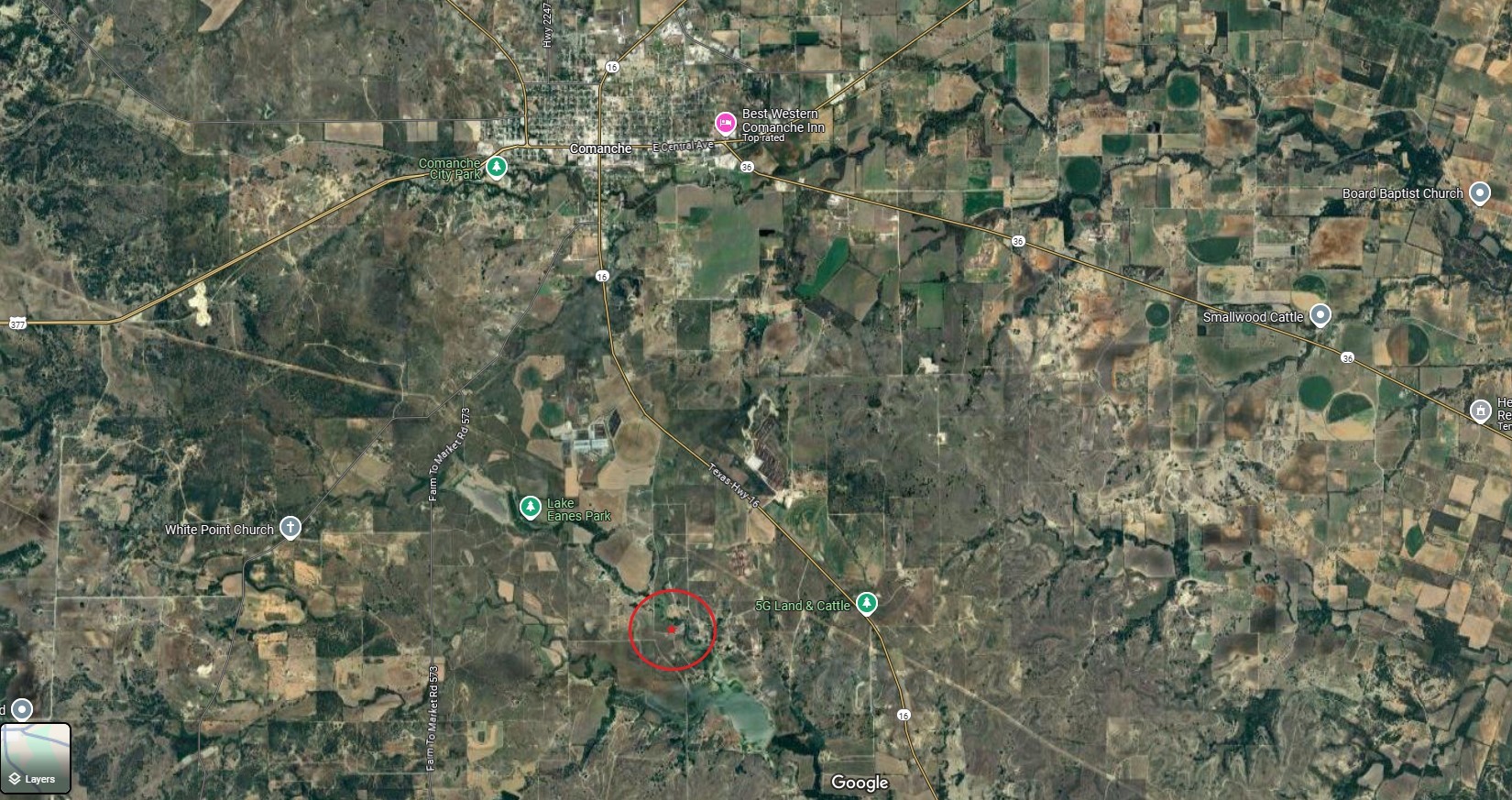Tap the 5G Land & Cattle marker
Image resolution: width=1512 pixels, height=800 pixels.
coord(866,603)
